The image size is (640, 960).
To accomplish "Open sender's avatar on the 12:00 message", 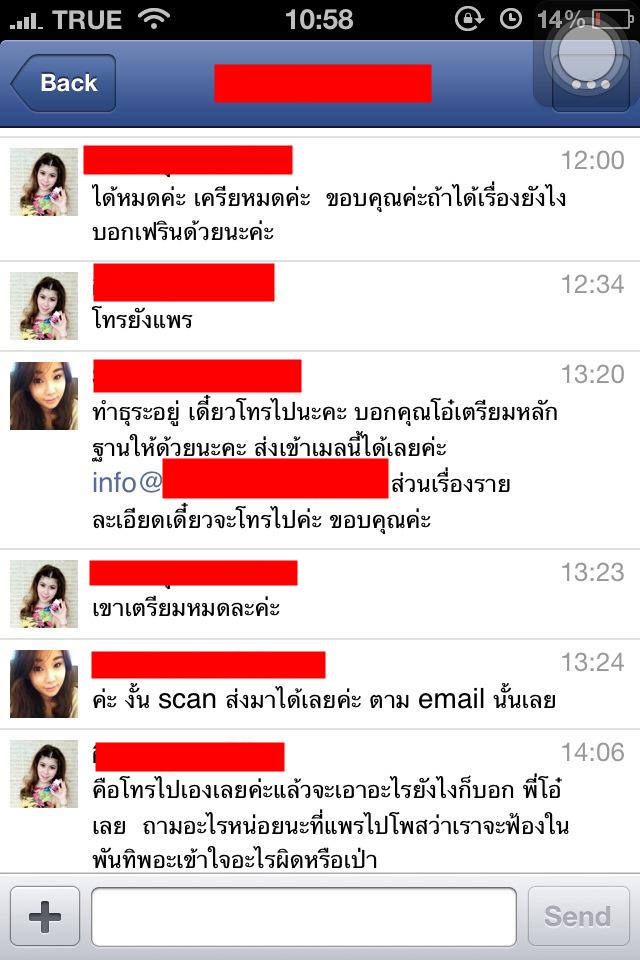I will coord(44,182).
